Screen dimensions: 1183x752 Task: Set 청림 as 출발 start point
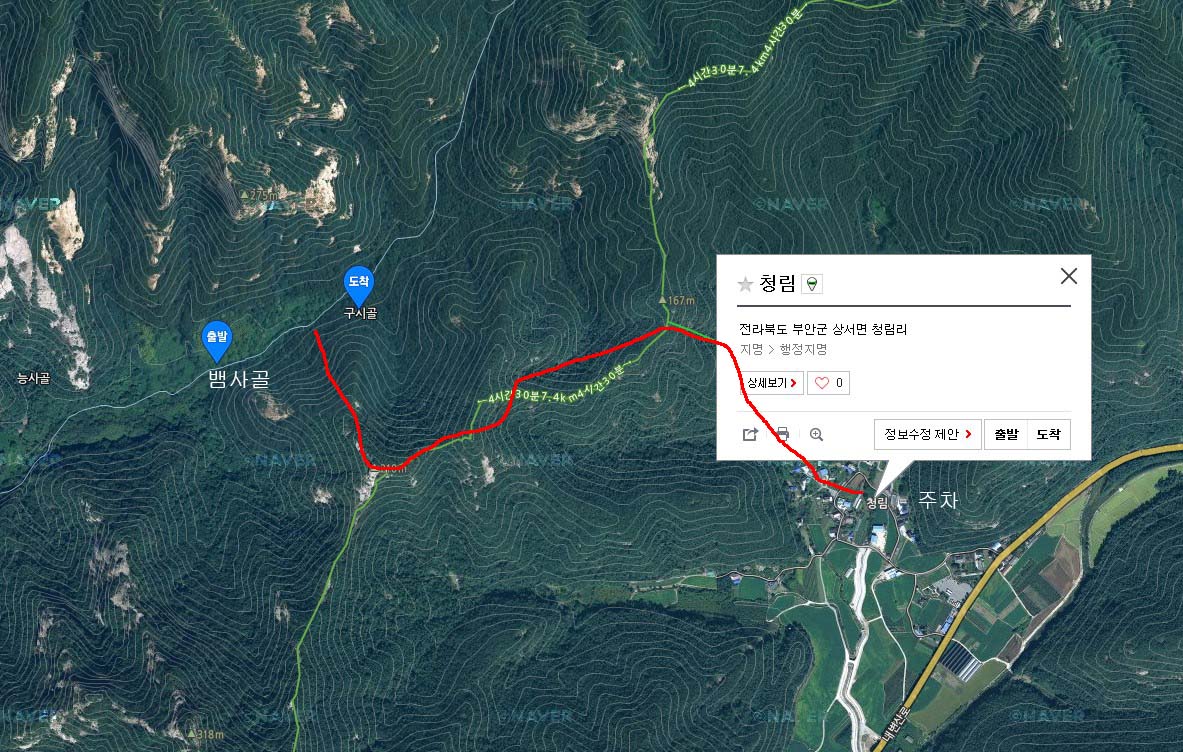coord(1006,434)
